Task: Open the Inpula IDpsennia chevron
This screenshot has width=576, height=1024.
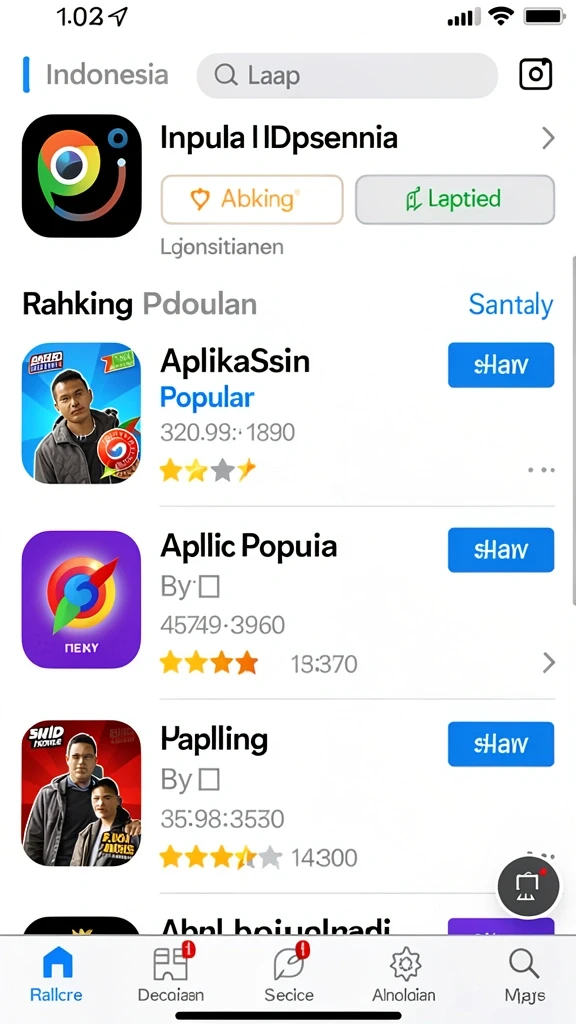Action: tap(549, 138)
